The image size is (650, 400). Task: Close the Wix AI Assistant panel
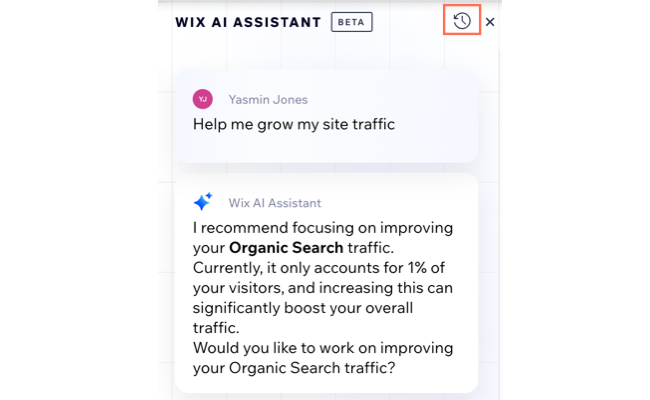(x=490, y=22)
